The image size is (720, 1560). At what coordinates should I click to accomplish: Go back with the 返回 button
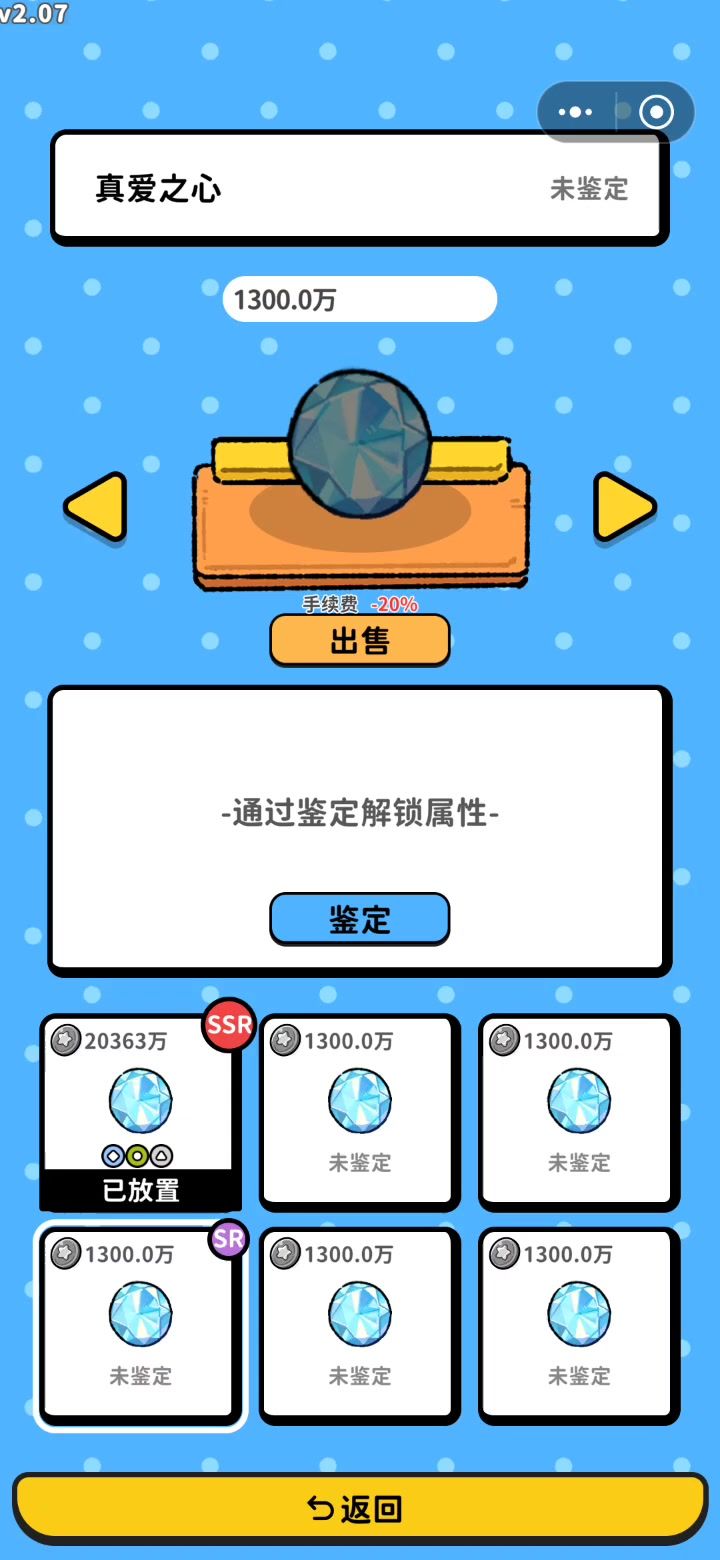[x=360, y=1508]
